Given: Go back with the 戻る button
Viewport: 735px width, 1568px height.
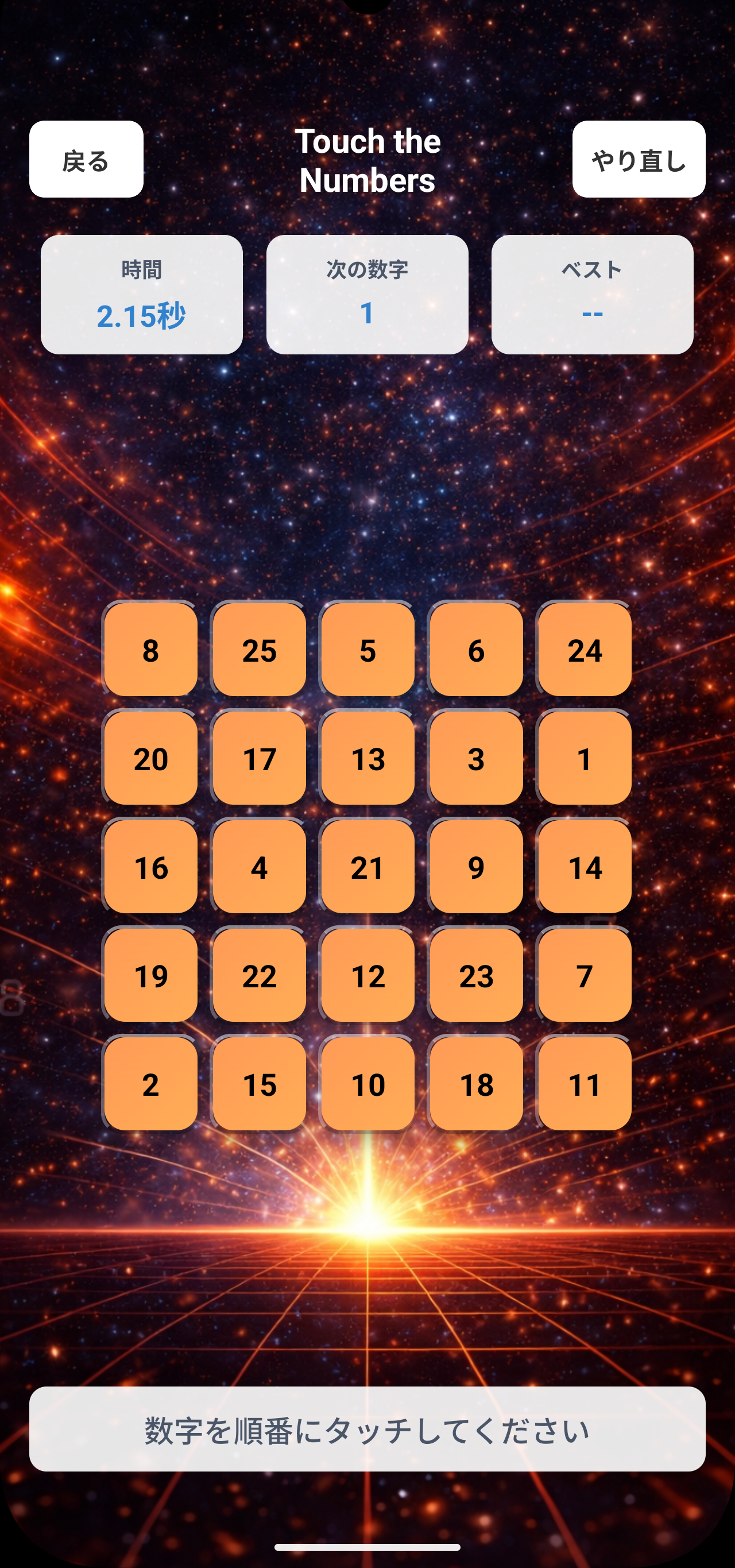Looking at the screenshot, I should click(x=86, y=160).
